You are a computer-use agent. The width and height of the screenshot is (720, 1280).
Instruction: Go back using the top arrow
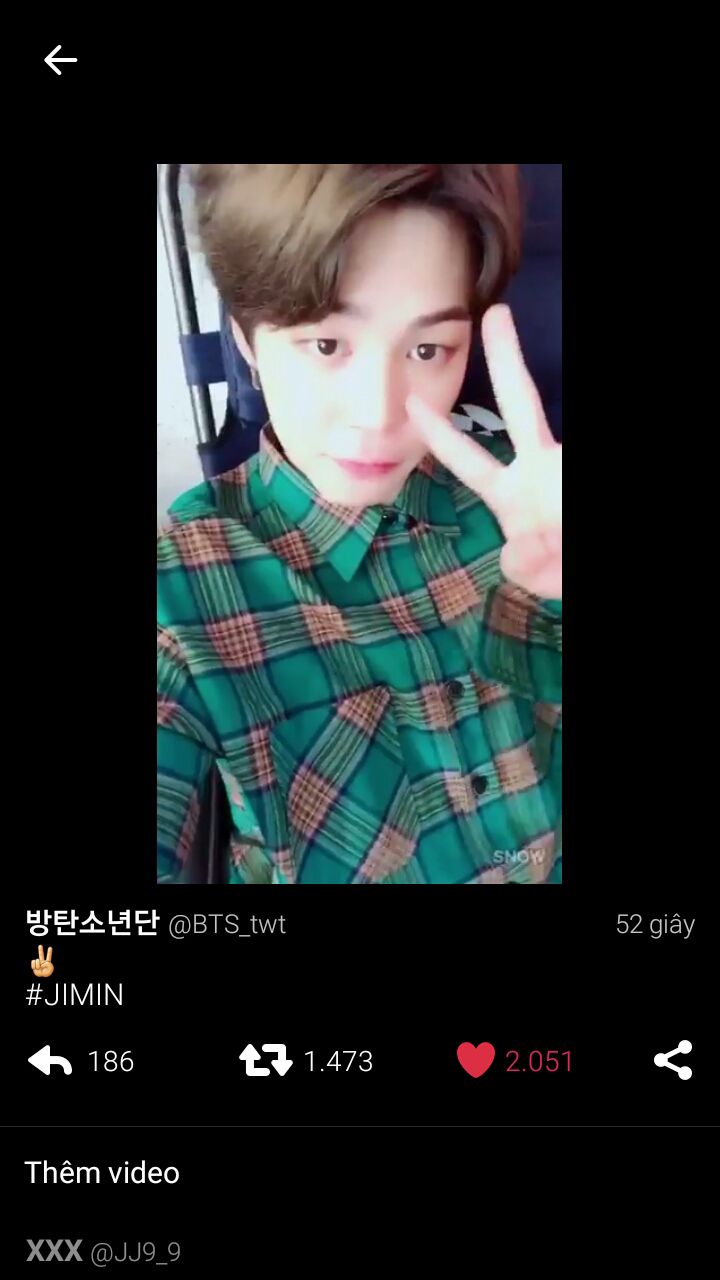(x=60, y=60)
